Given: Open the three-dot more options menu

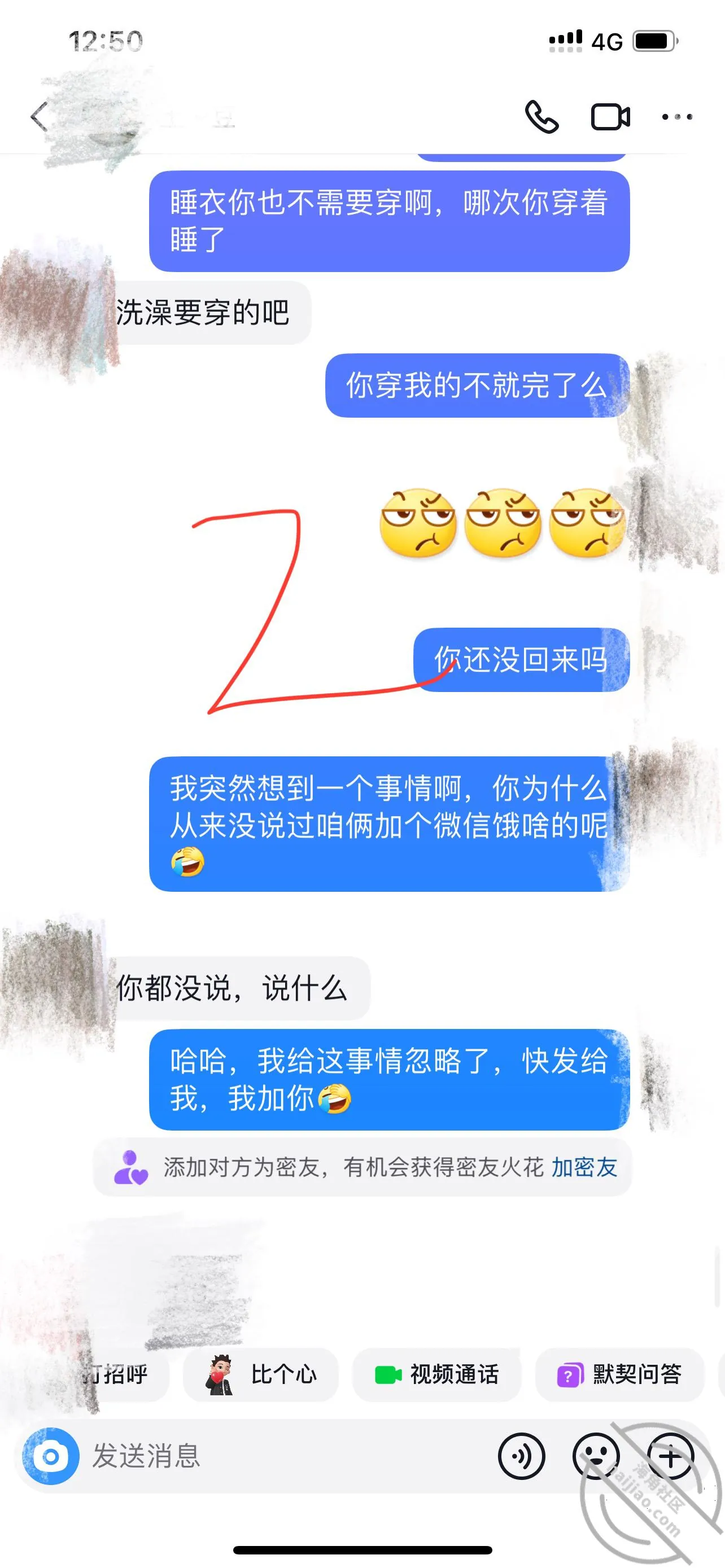Looking at the screenshot, I should [x=677, y=117].
